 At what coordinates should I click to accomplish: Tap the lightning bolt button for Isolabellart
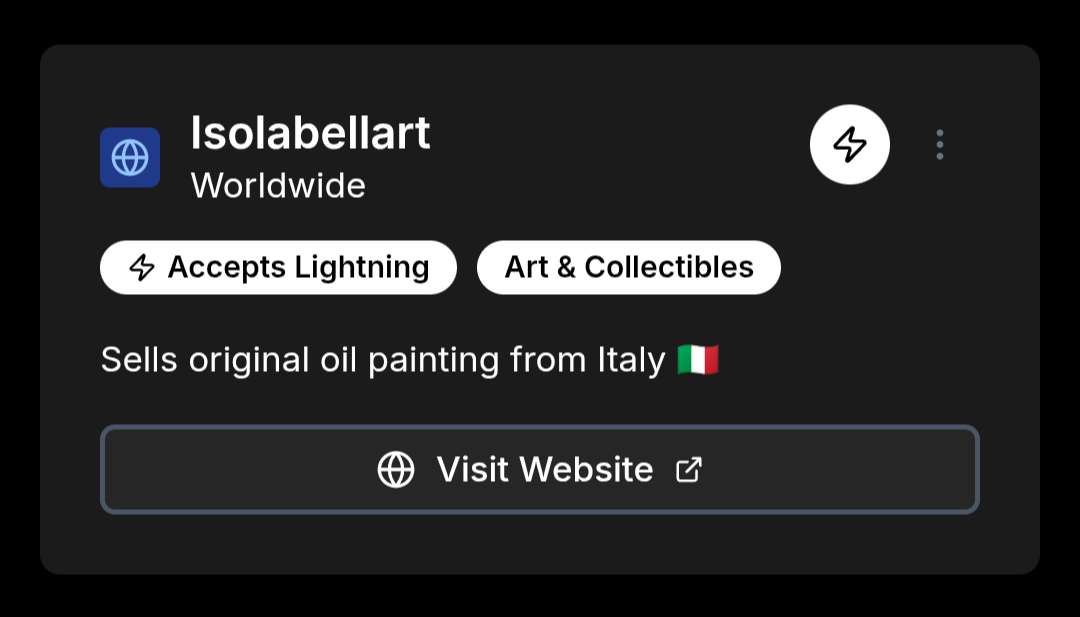point(849,145)
